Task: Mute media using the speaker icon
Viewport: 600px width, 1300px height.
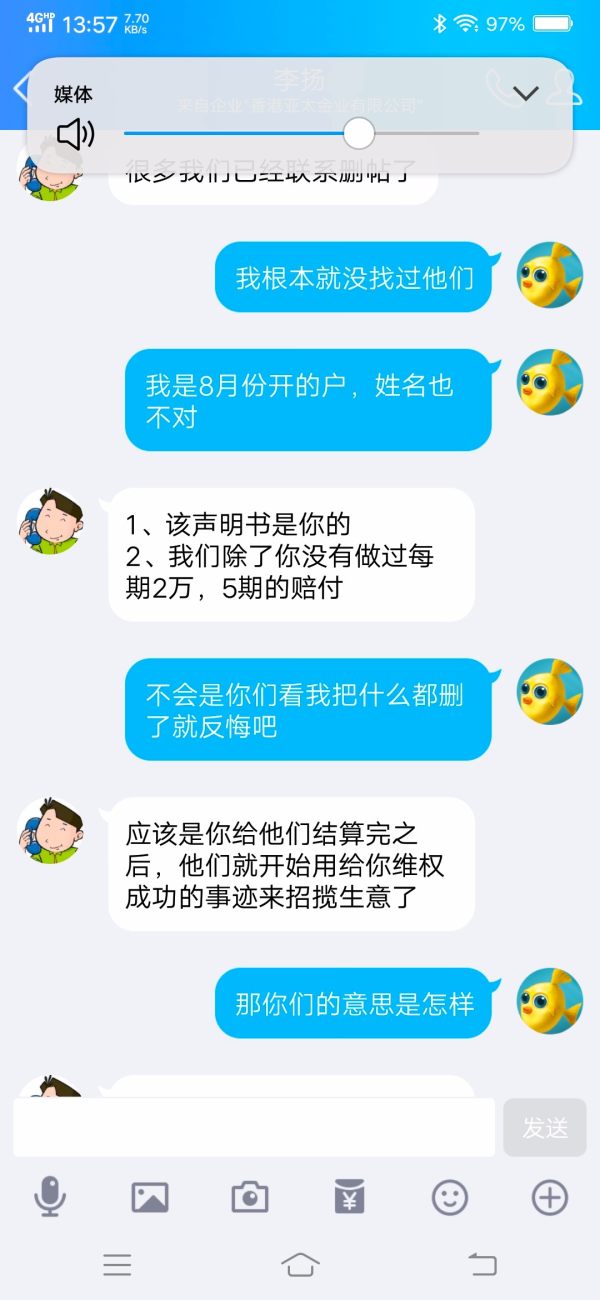Action: pyautogui.click(x=75, y=133)
